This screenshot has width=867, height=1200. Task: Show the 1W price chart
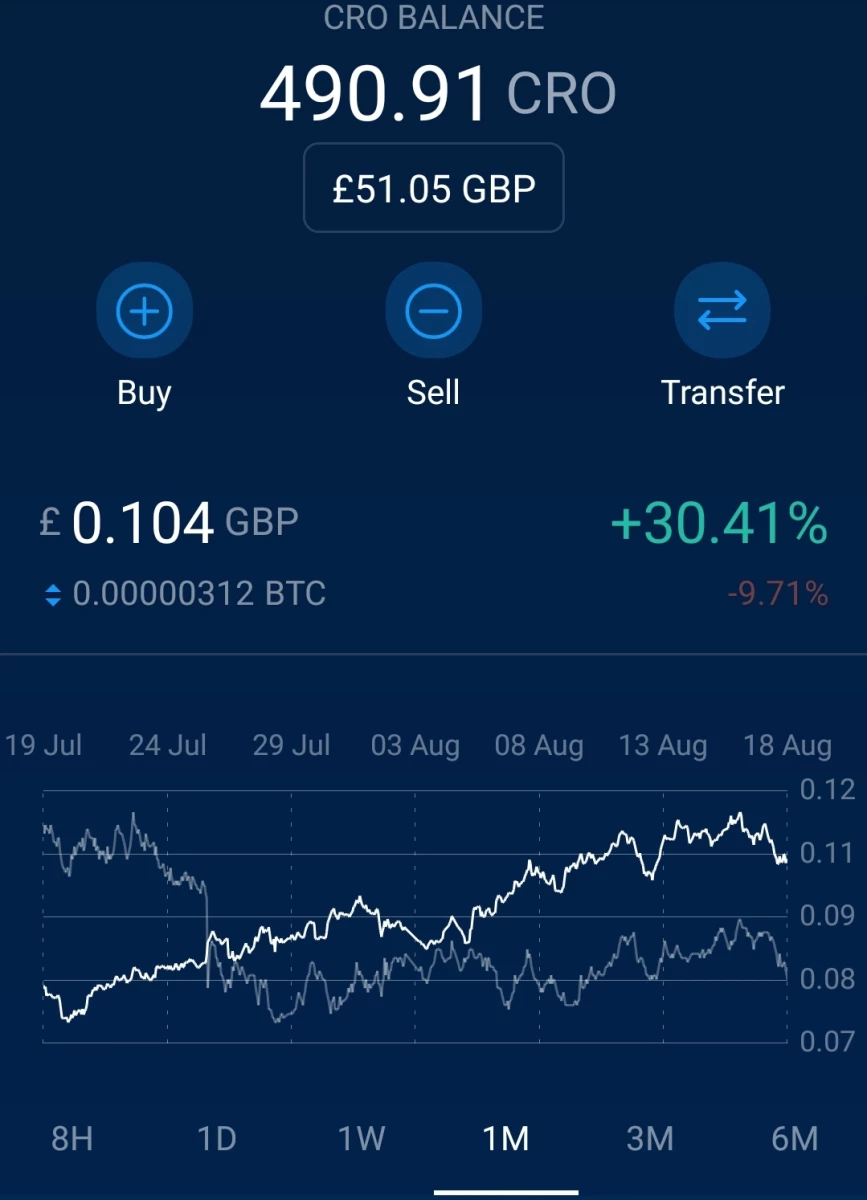click(x=361, y=1138)
